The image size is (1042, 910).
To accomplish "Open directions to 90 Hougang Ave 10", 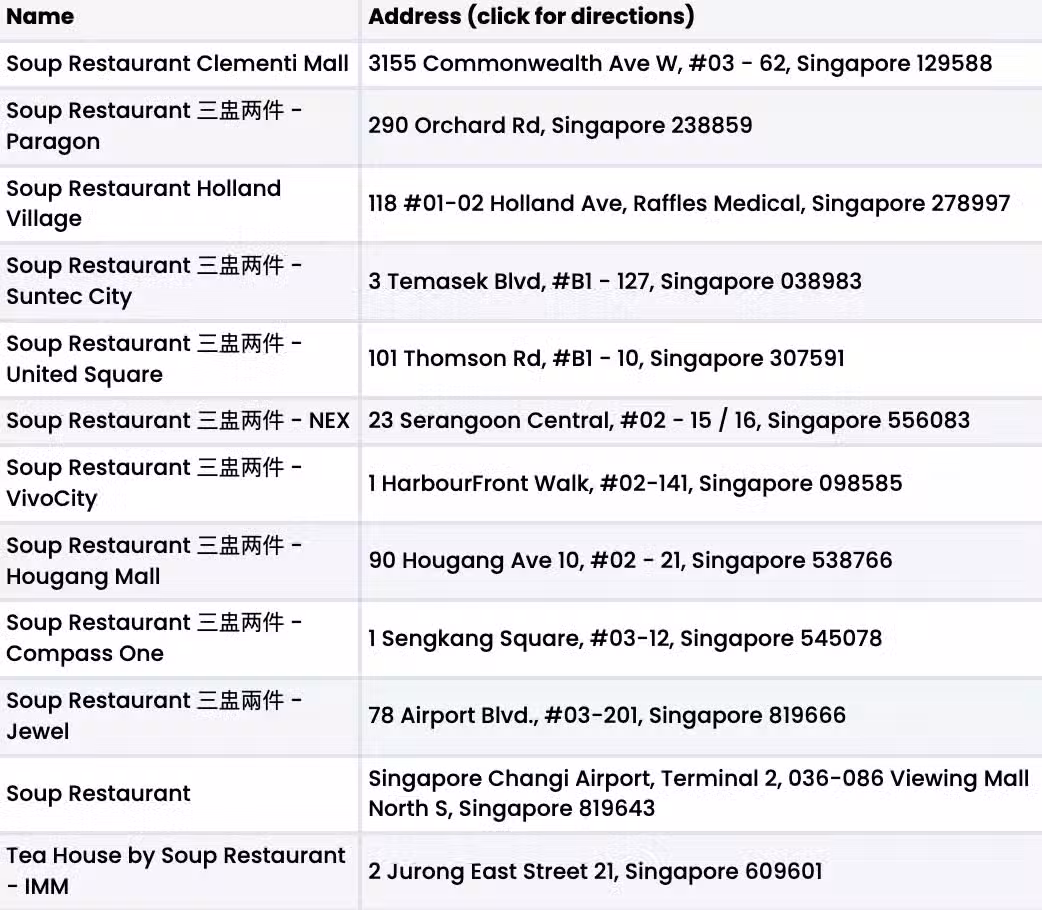I will [630, 560].
